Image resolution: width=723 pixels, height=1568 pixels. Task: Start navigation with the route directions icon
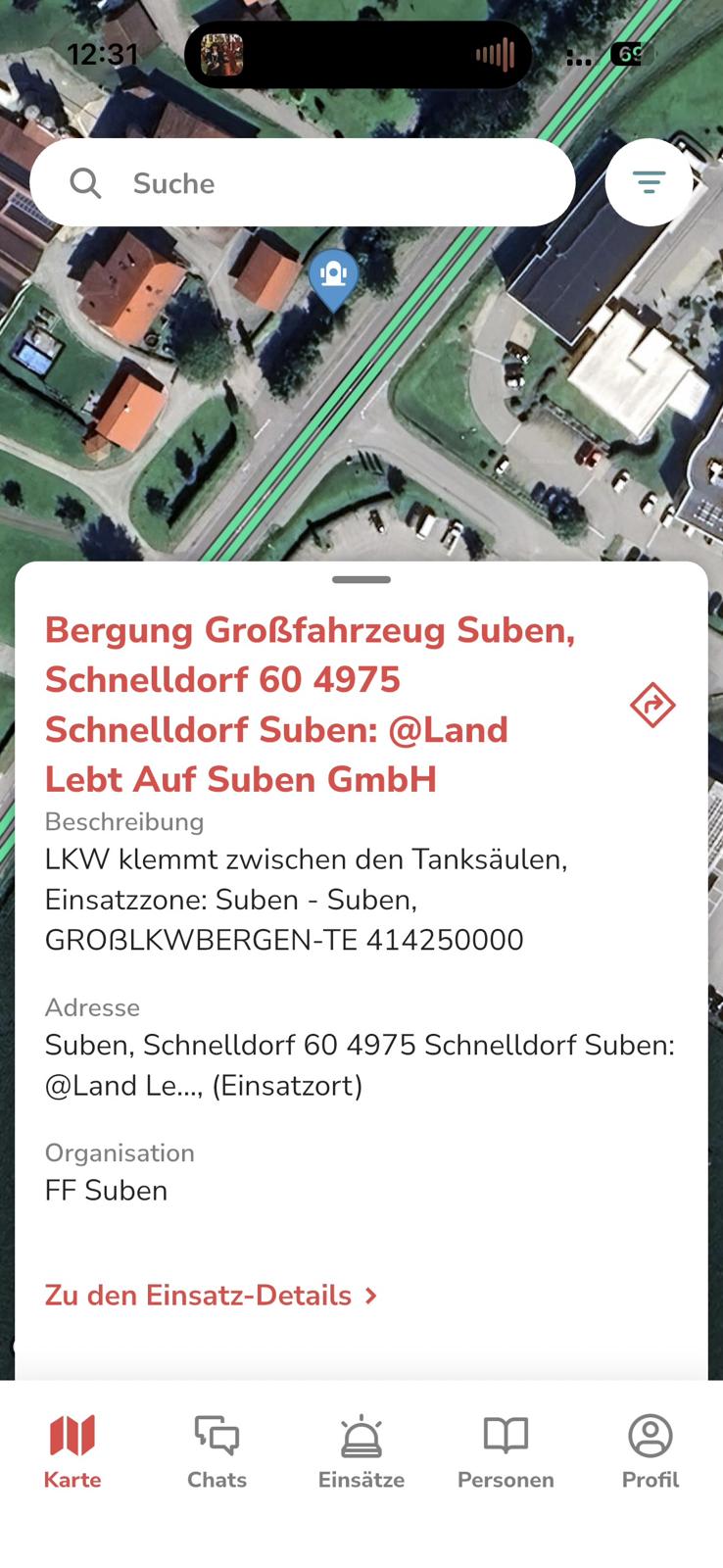click(x=652, y=705)
